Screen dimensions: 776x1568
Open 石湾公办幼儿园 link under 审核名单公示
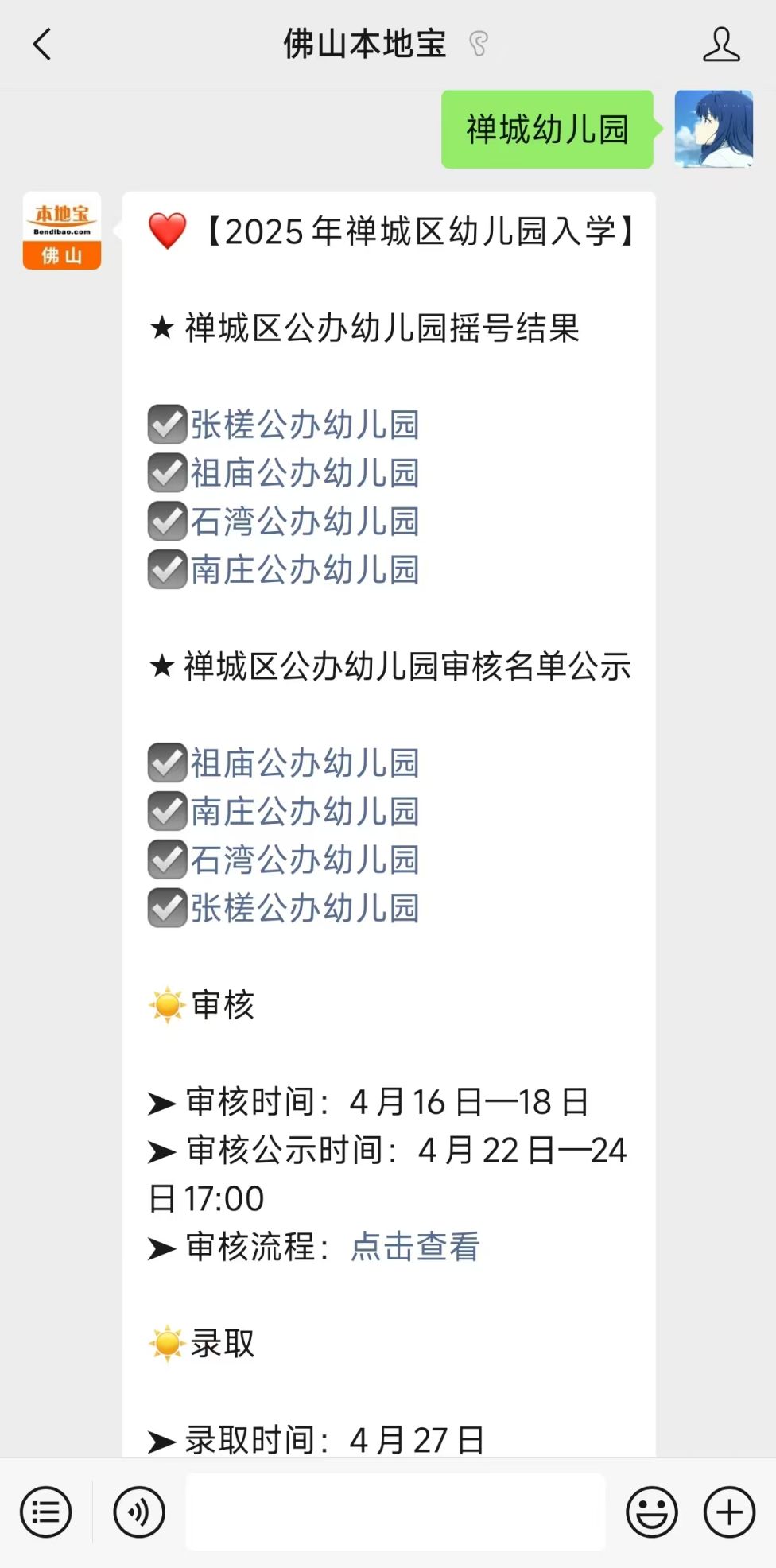tap(305, 860)
